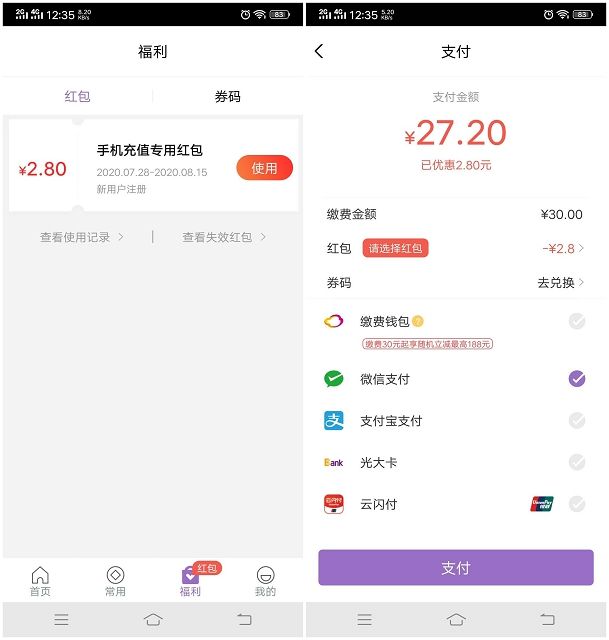Open 去兑换 in the 券码 row
The height and width of the screenshot is (640, 609).
tap(560, 283)
